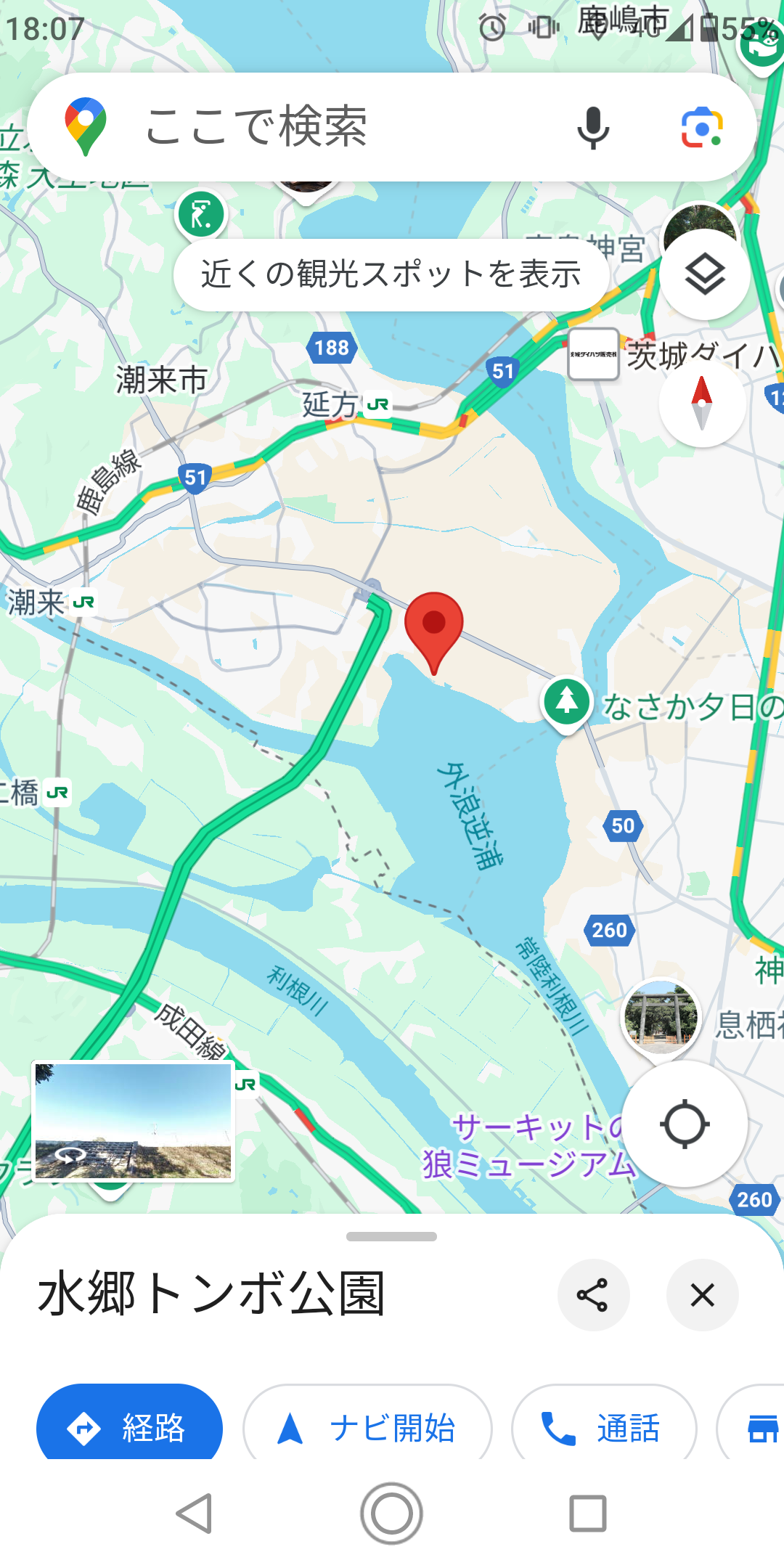Share 水郷トンボ公園 location
Screen dimensions: 784x1568
coord(593,1295)
